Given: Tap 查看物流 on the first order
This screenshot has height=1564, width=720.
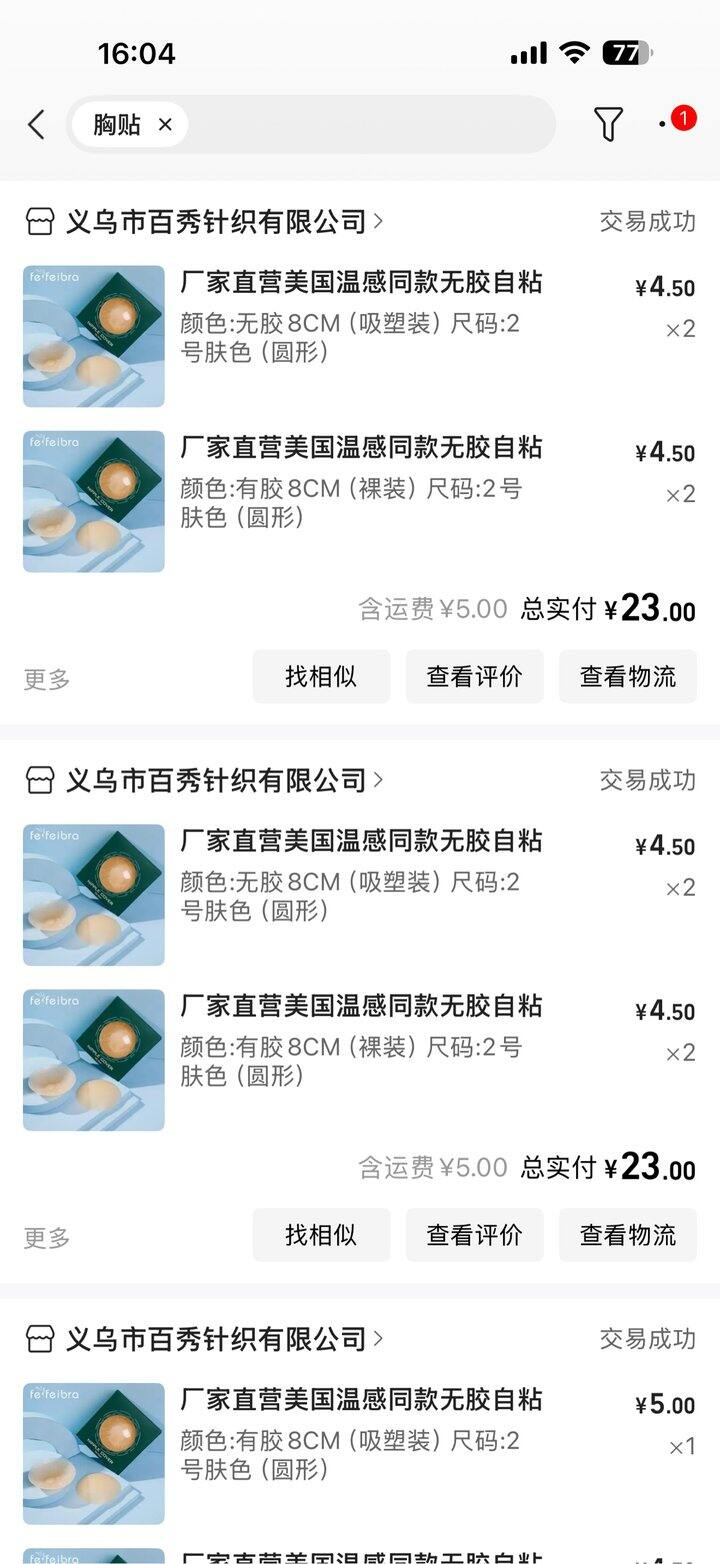Looking at the screenshot, I should (627, 677).
